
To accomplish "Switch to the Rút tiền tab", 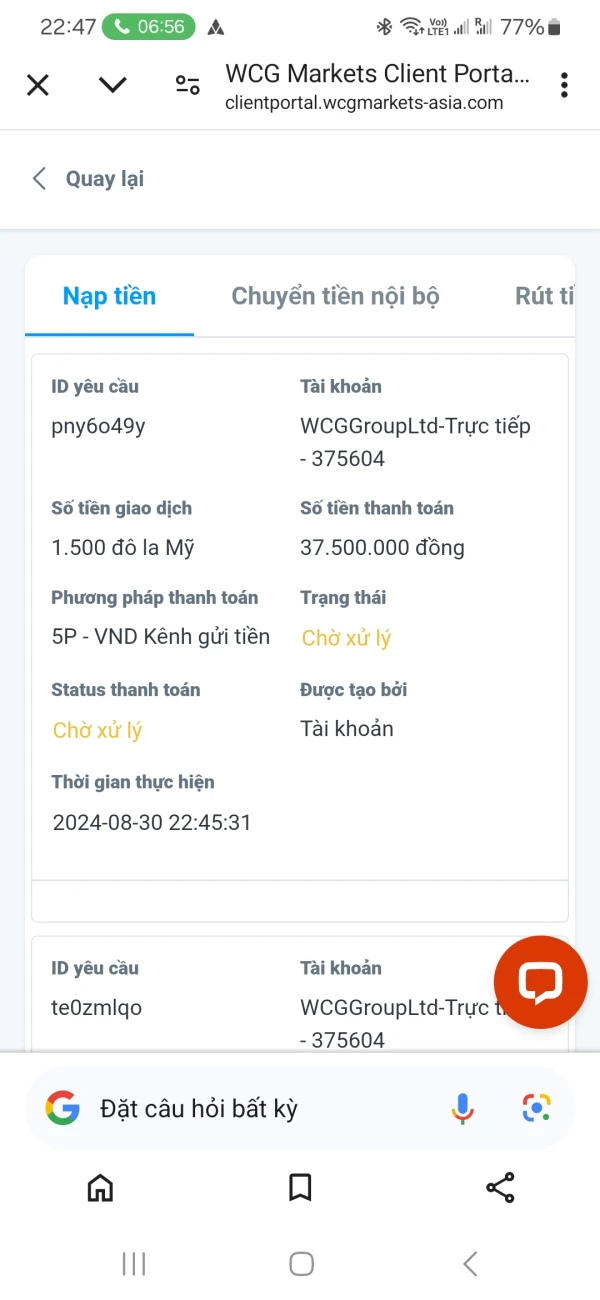I will pyautogui.click(x=545, y=296).
